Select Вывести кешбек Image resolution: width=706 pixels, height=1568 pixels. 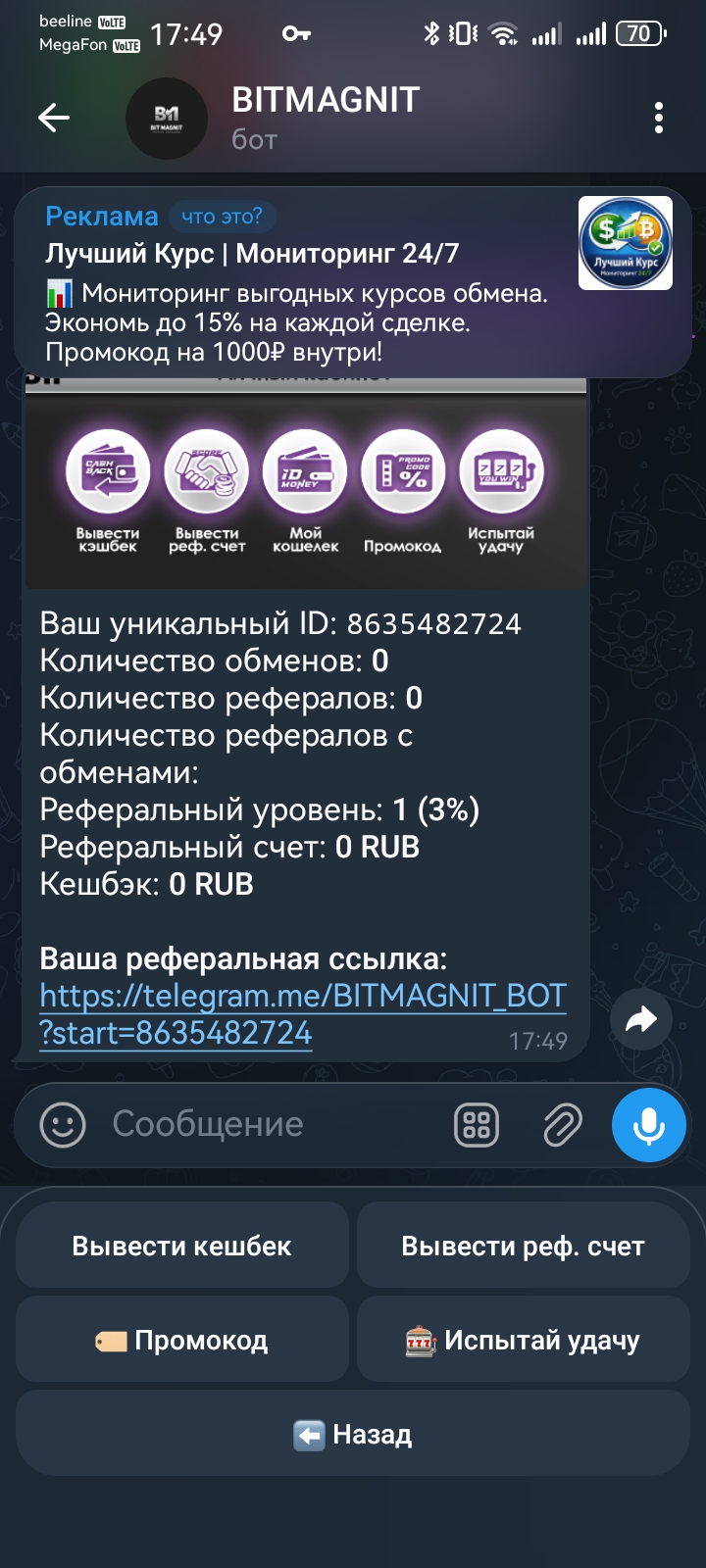click(x=182, y=1246)
